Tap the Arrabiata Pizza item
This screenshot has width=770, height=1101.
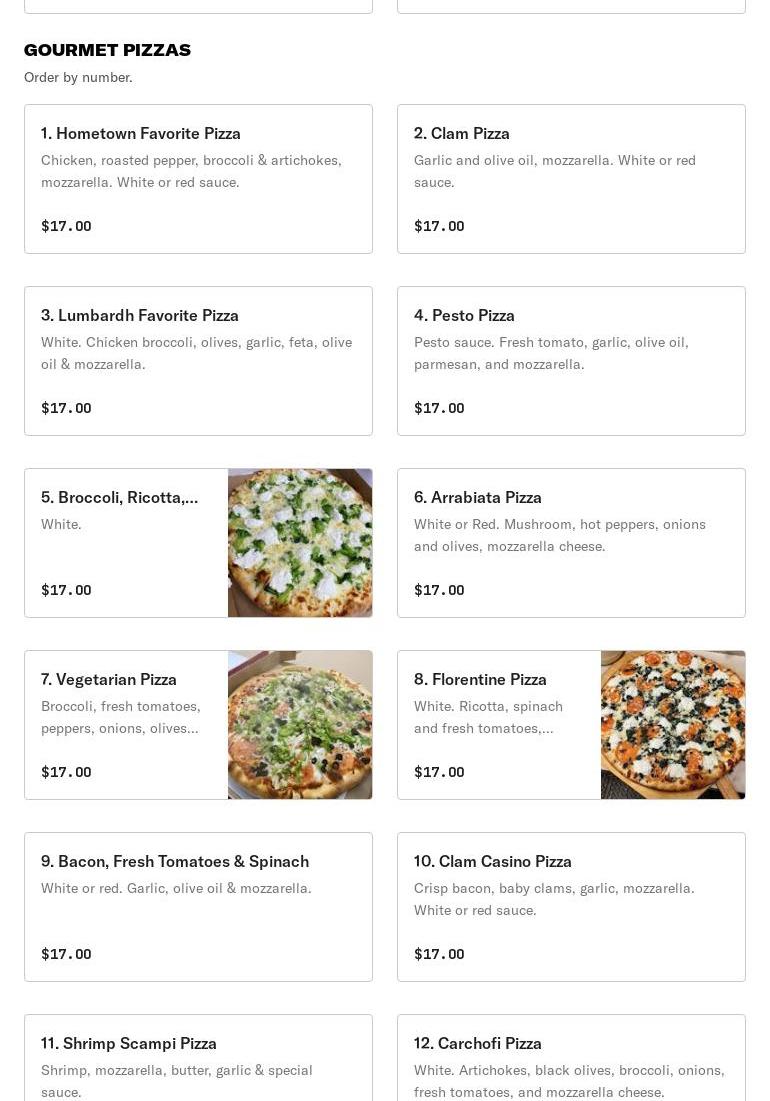(571, 543)
